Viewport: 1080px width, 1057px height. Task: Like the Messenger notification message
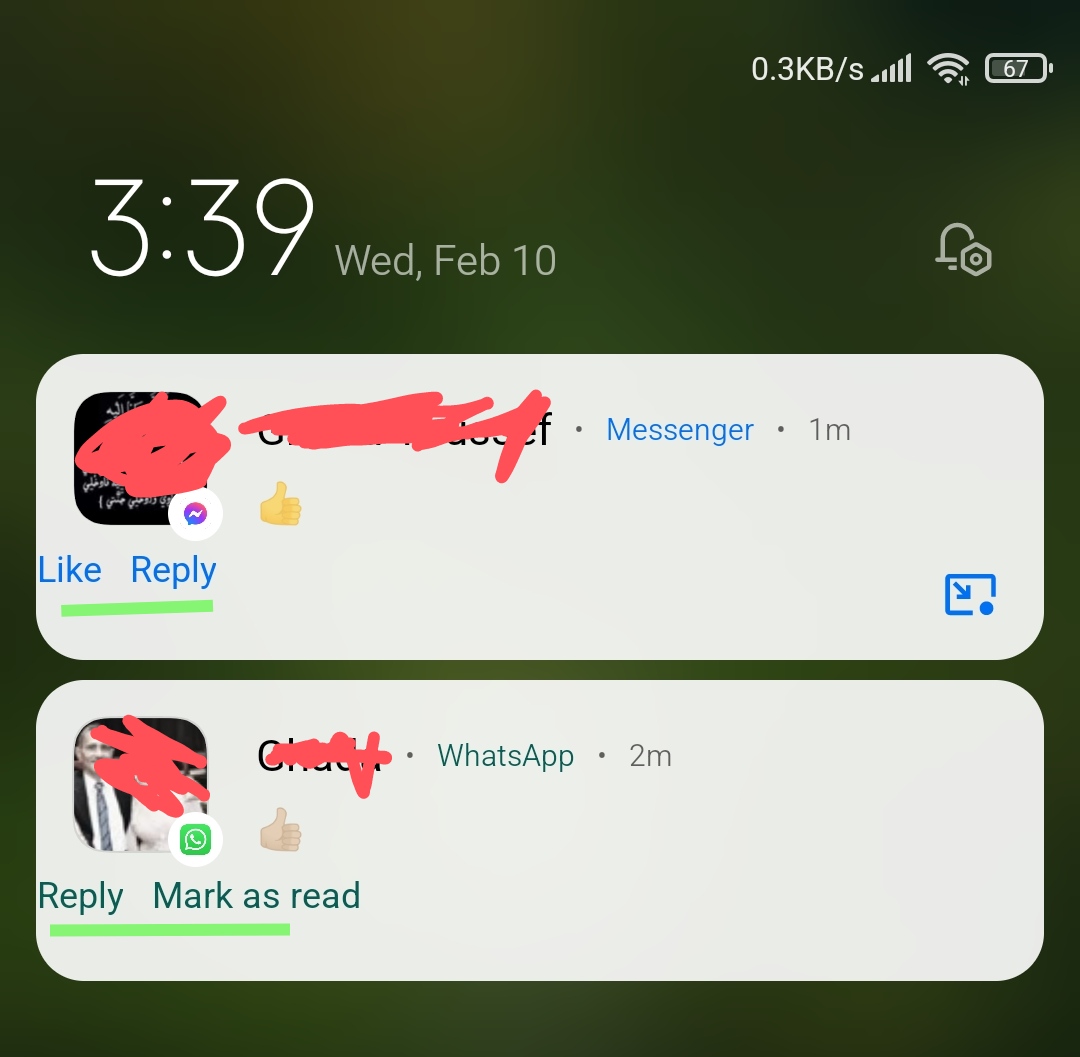[x=70, y=570]
